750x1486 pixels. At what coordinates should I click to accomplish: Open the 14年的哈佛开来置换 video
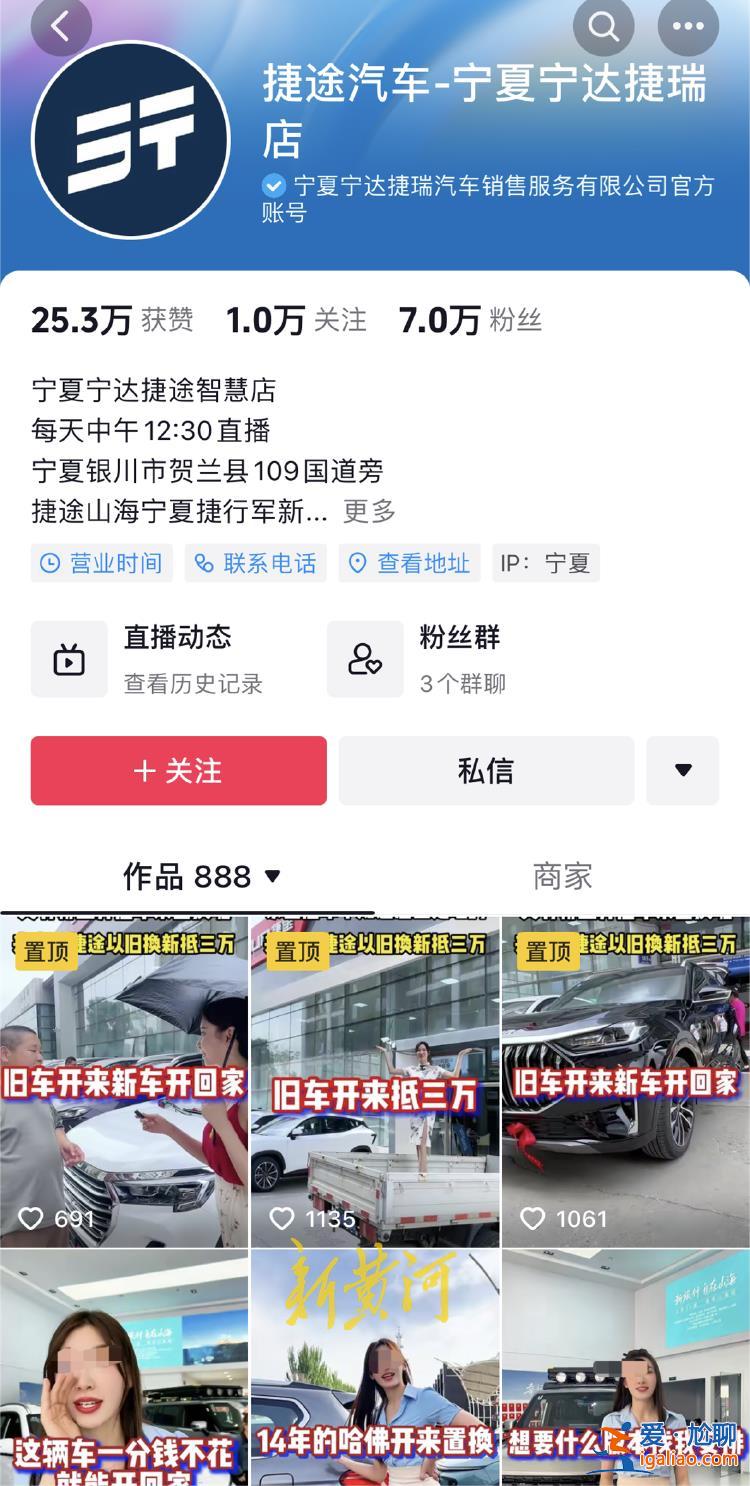point(375,1368)
